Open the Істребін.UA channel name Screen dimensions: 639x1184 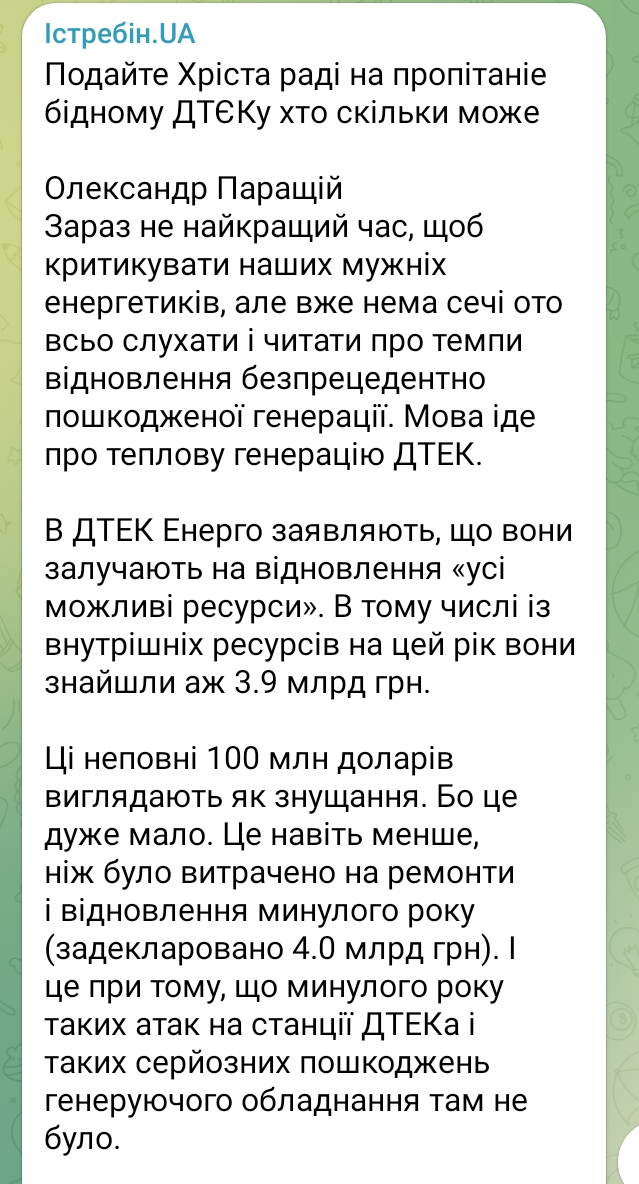pyautogui.click(x=120, y=34)
